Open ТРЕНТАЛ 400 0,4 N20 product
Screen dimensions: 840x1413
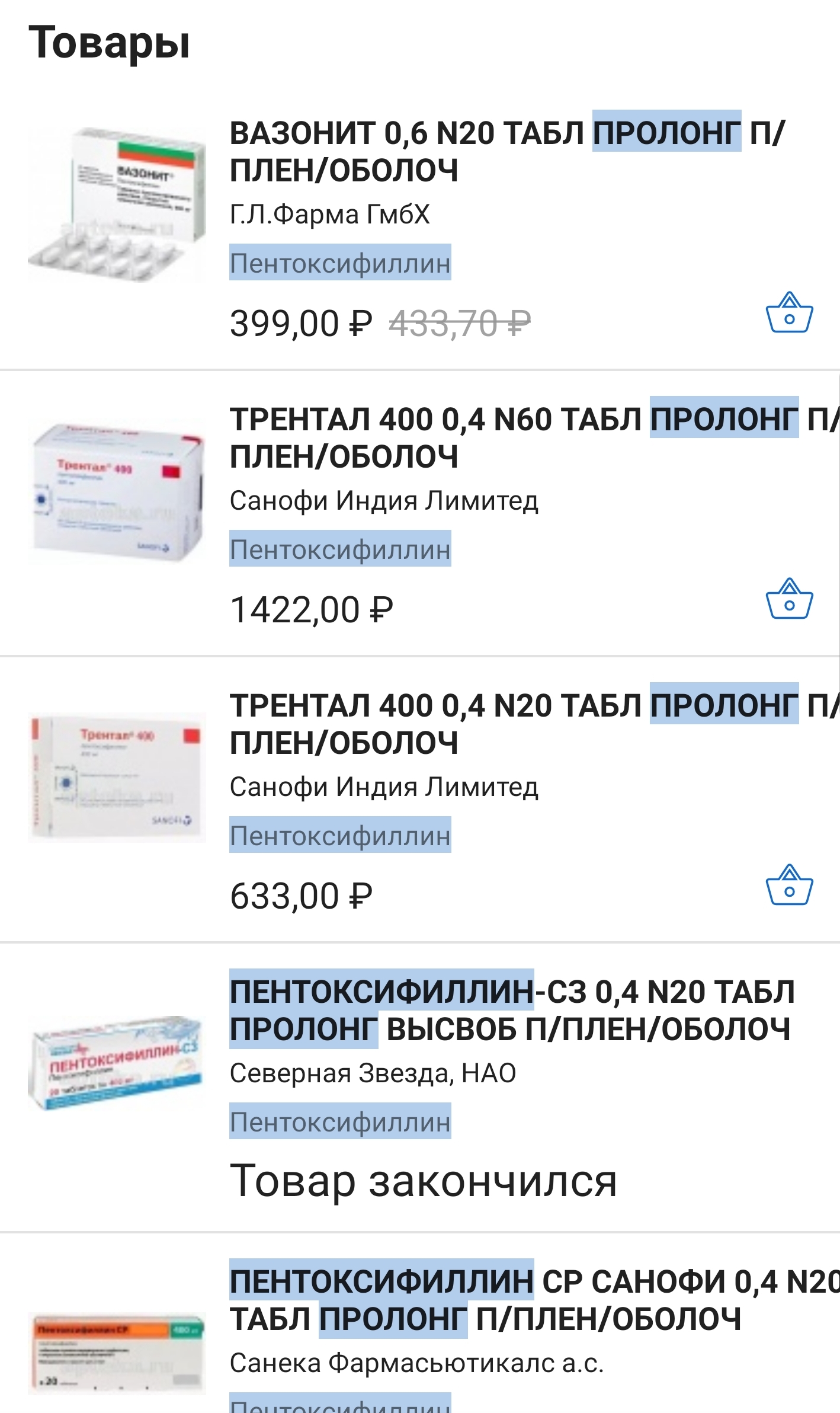521,724
